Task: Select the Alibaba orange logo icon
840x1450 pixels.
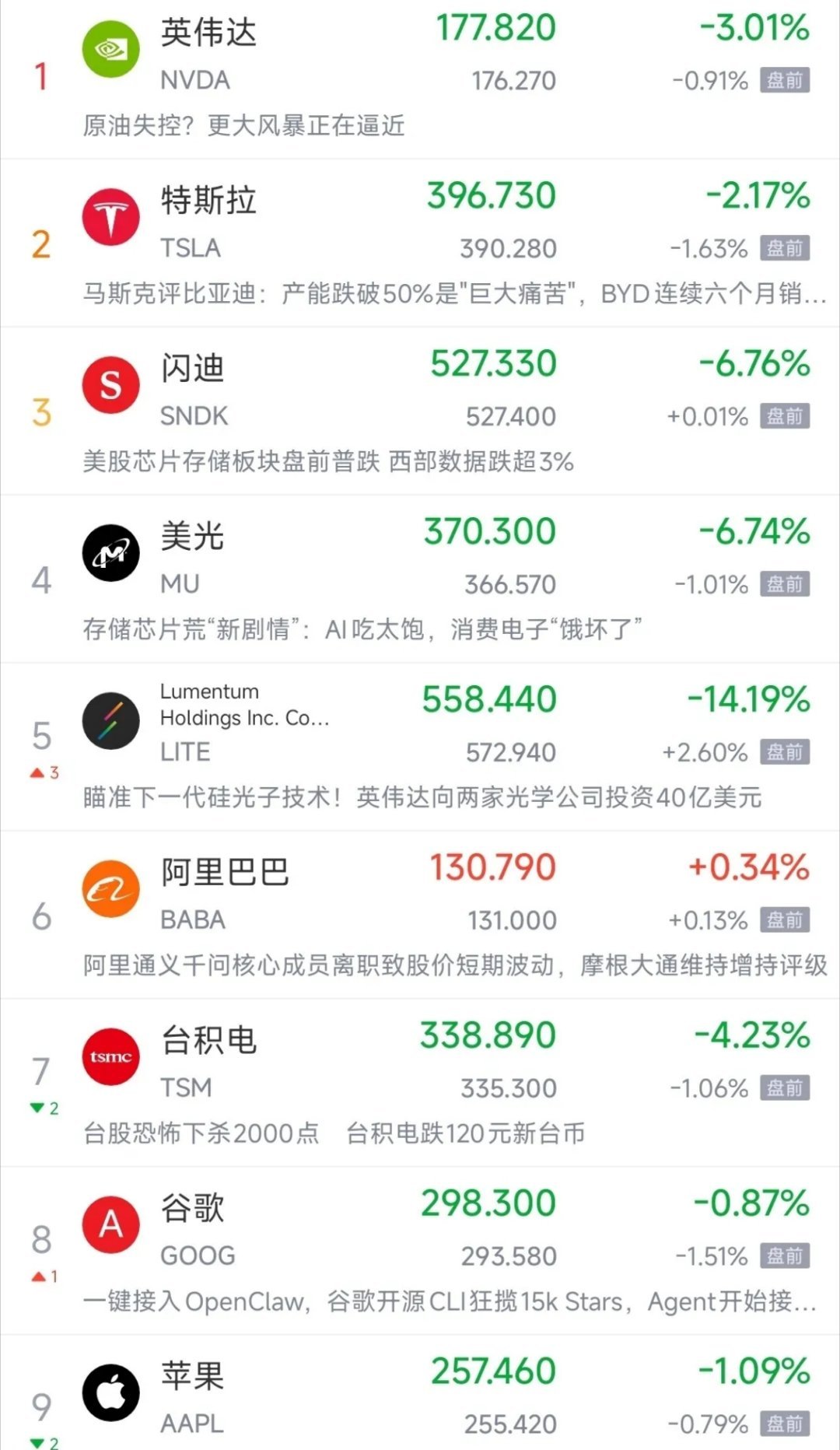Action: [110, 888]
